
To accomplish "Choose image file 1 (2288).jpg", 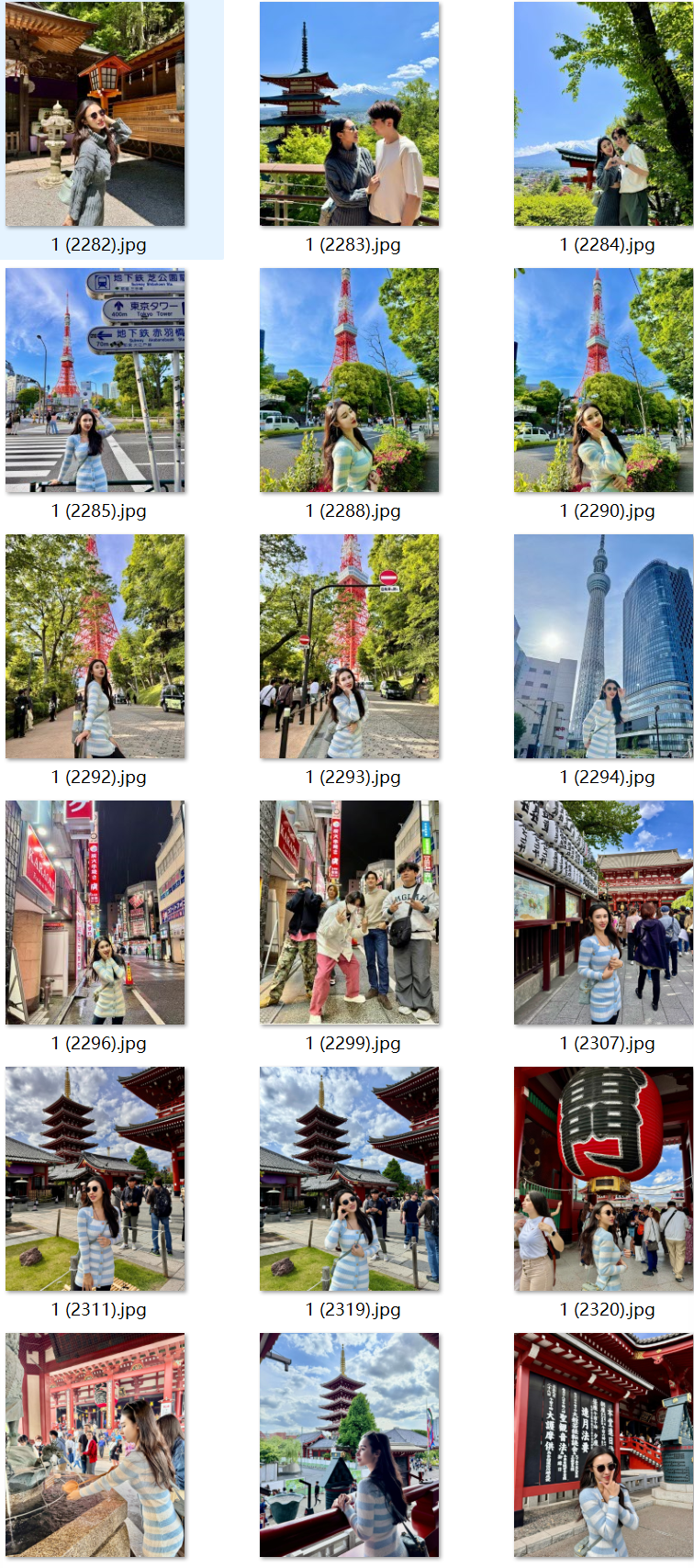I will coord(349,381).
